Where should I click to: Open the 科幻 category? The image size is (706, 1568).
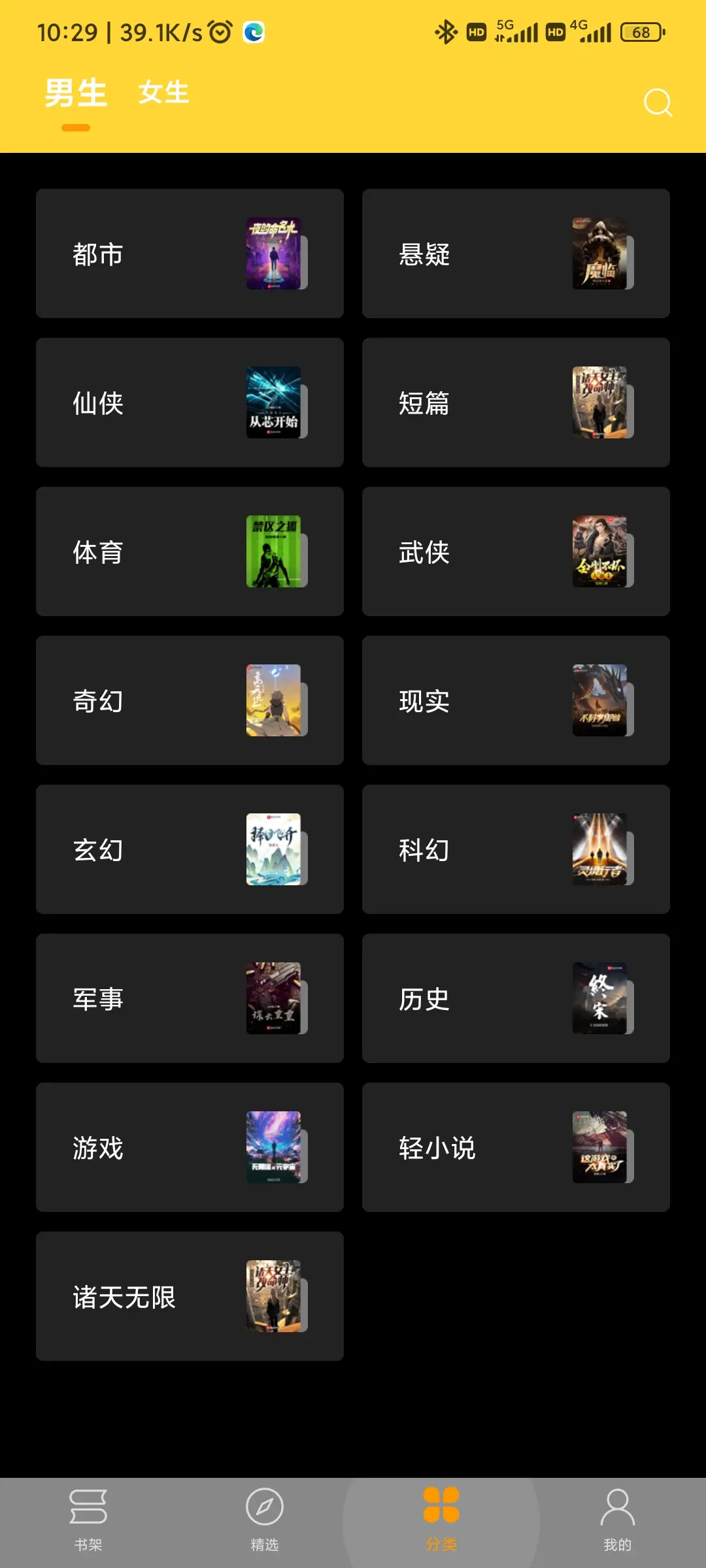click(516, 849)
